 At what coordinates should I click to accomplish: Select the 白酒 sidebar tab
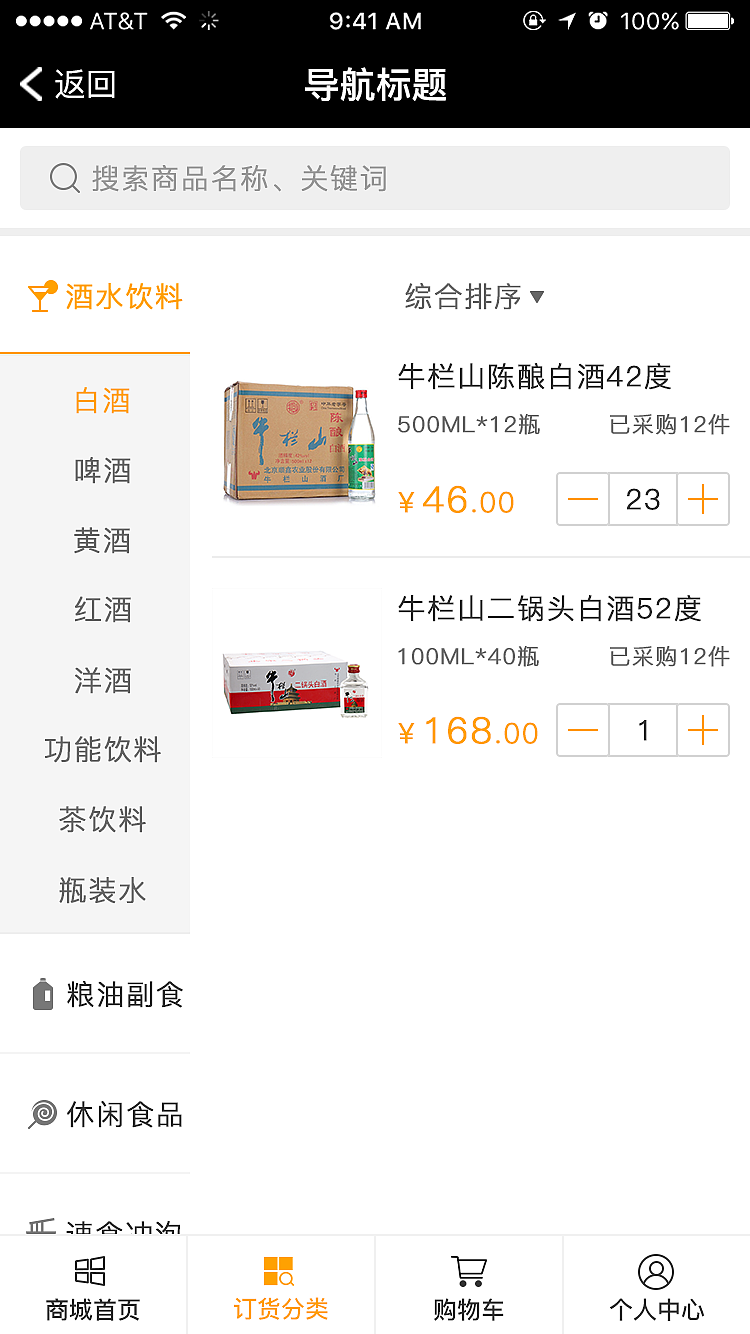(102, 400)
